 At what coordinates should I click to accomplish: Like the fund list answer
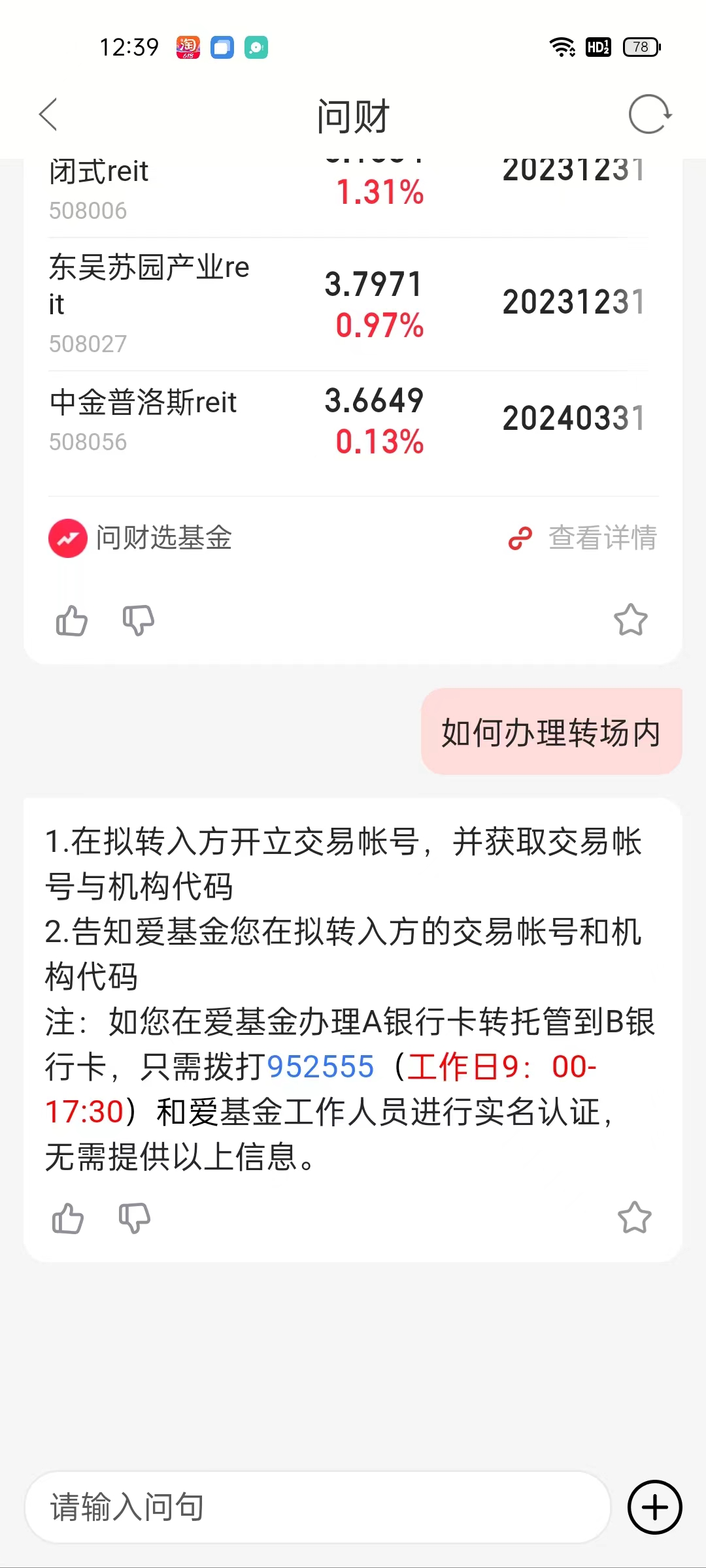click(72, 621)
